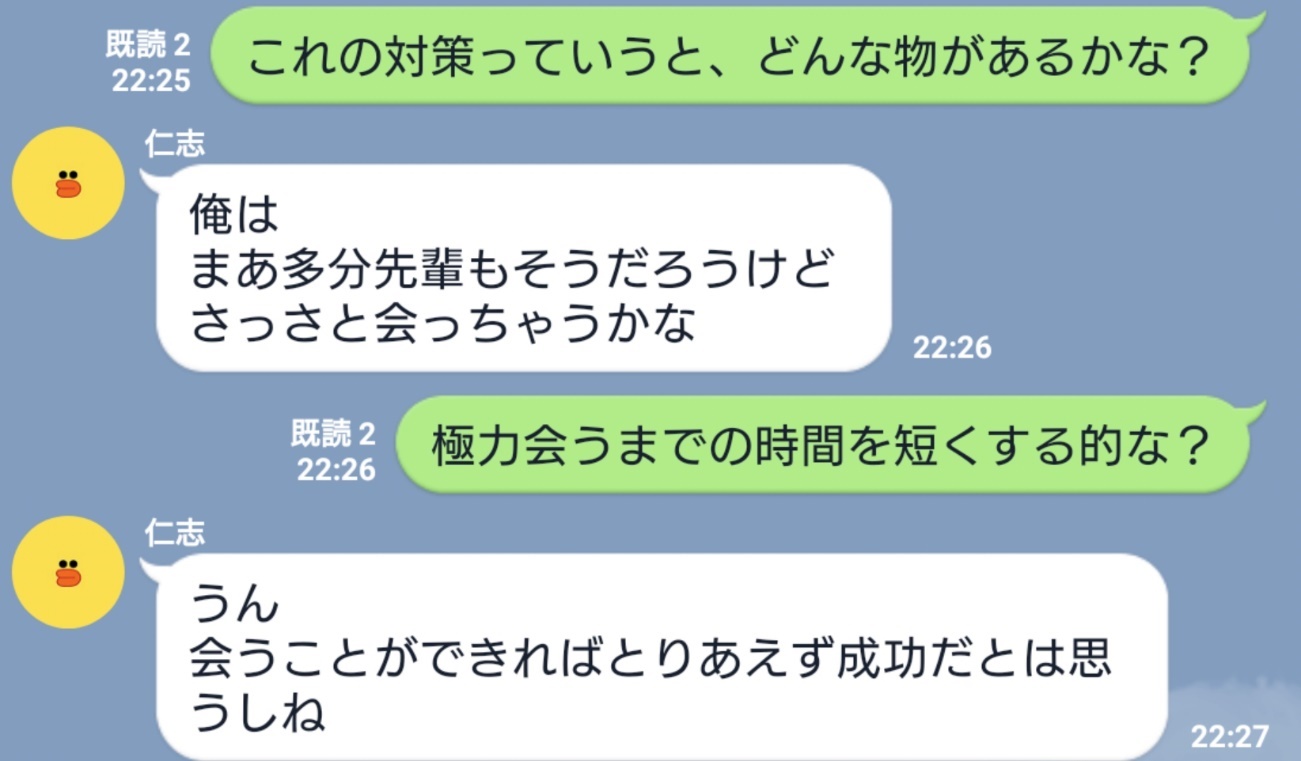The image size is (1301, 761).
Task: Open 仁志's avatar beside the うん message
Action: point(68,572)
